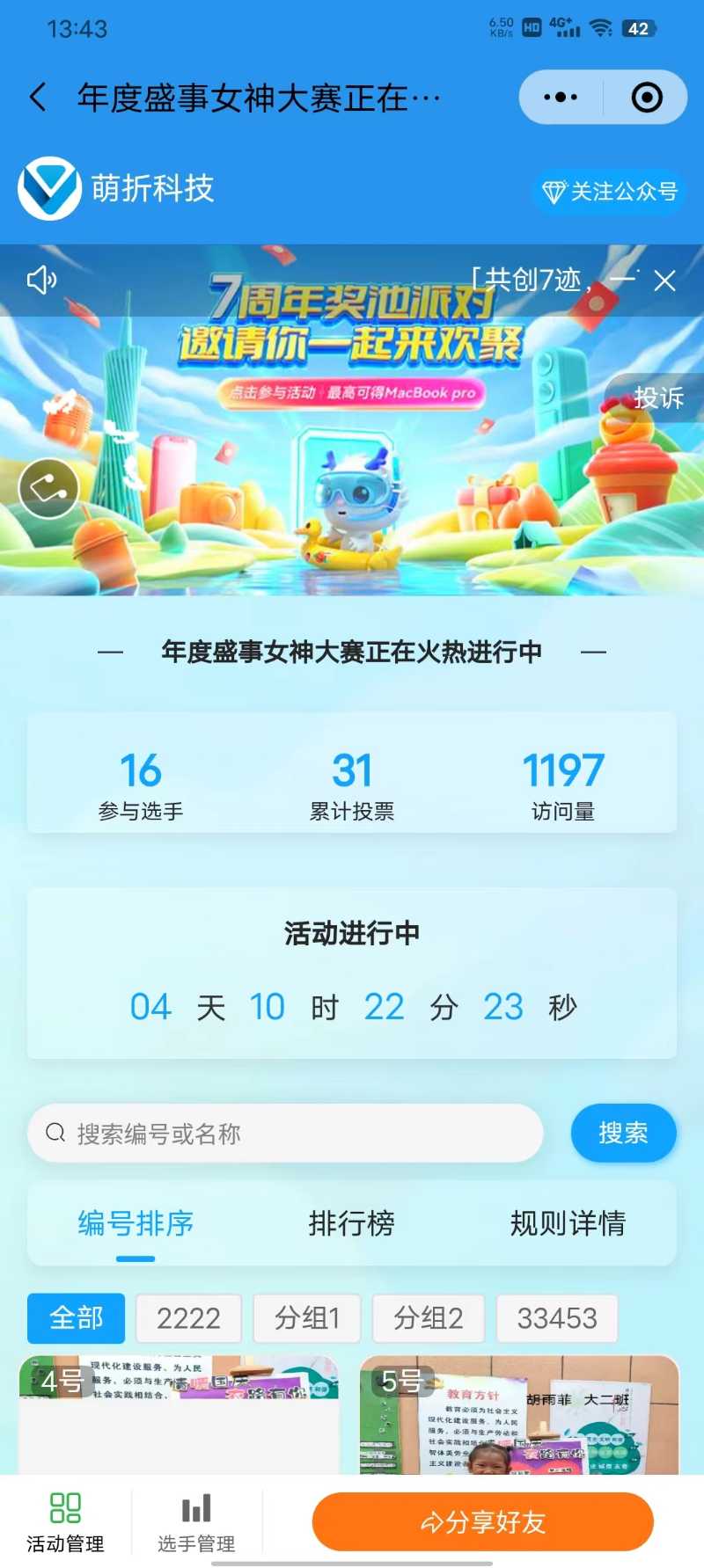The width and height of the screenshot is (704, 1568).
Task: Filter contestants by group 2222
Action: coord(188,1318)
